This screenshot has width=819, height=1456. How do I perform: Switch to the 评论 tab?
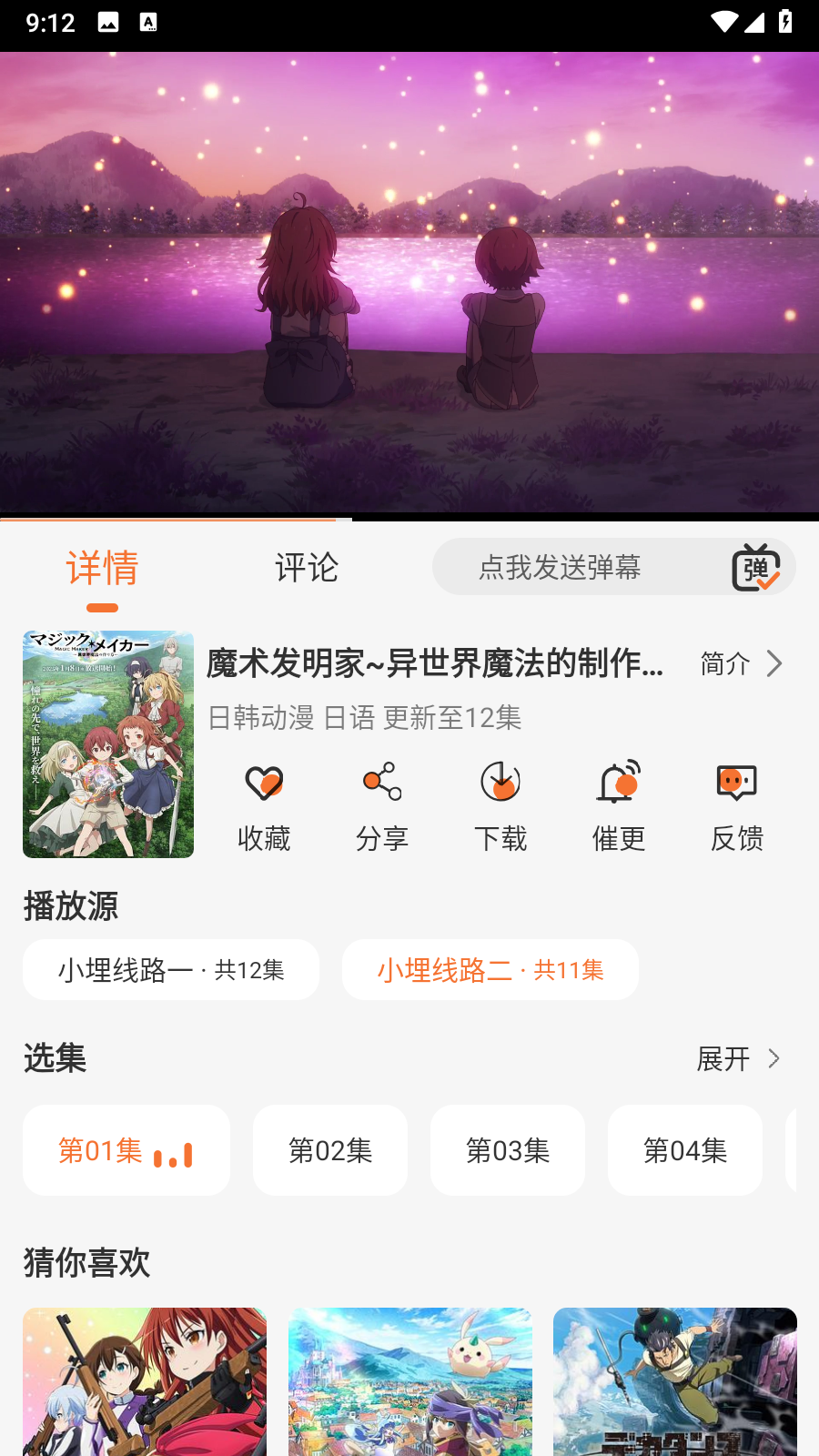[307, 568]
